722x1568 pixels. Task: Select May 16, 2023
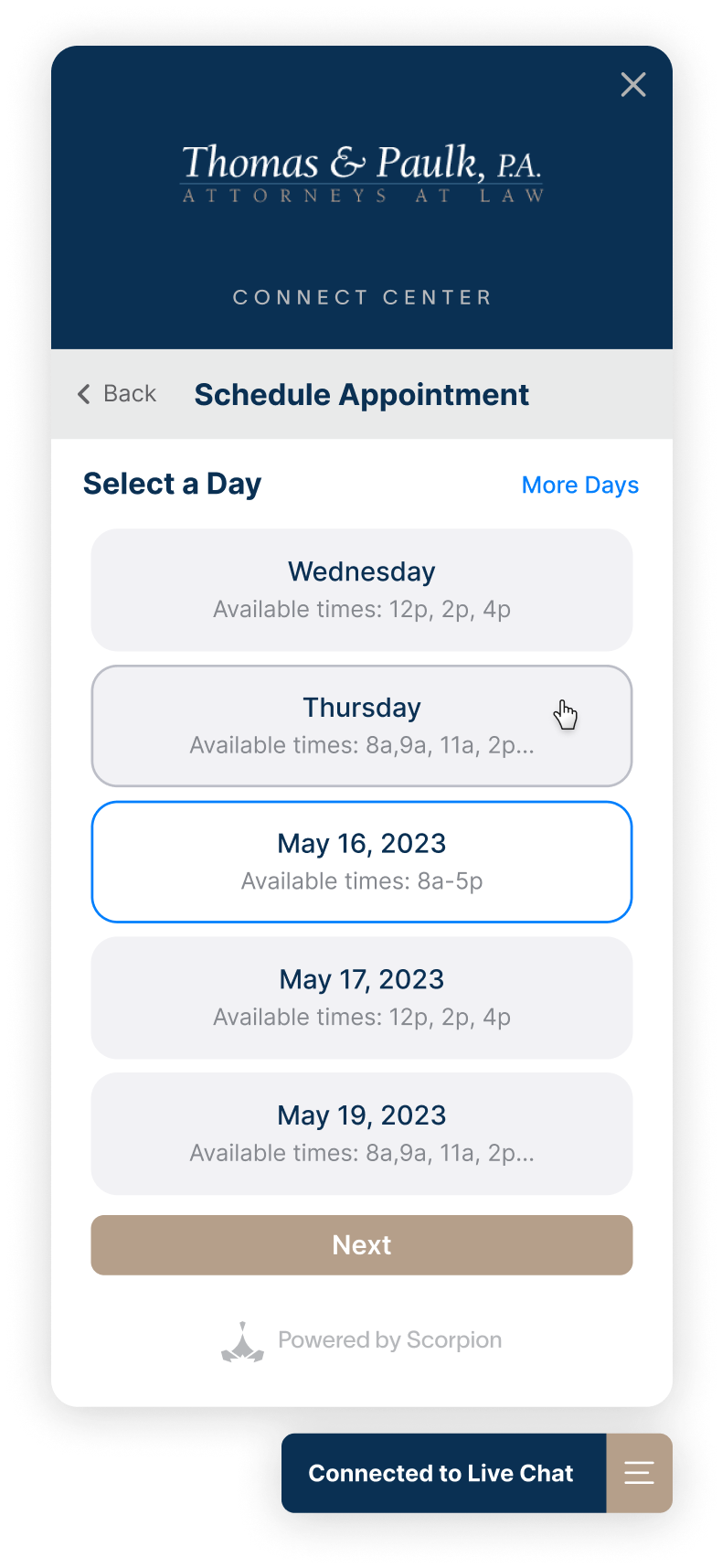coord(362,862)
